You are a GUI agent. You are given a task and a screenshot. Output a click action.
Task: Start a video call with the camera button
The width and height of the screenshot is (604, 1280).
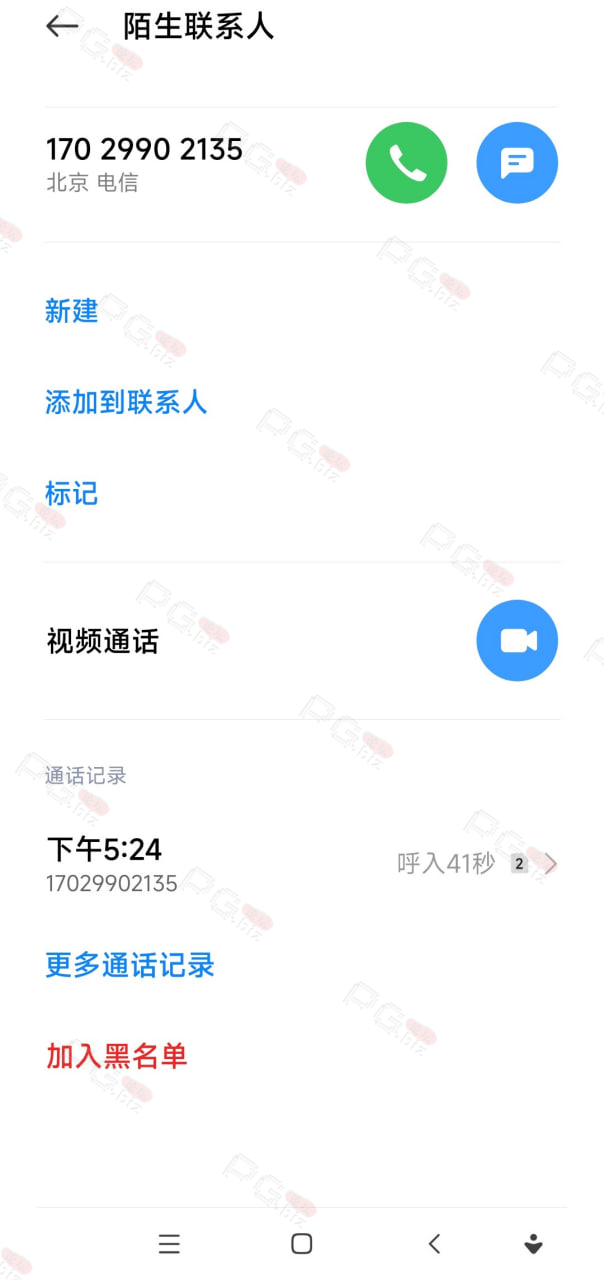click(517, 641)
